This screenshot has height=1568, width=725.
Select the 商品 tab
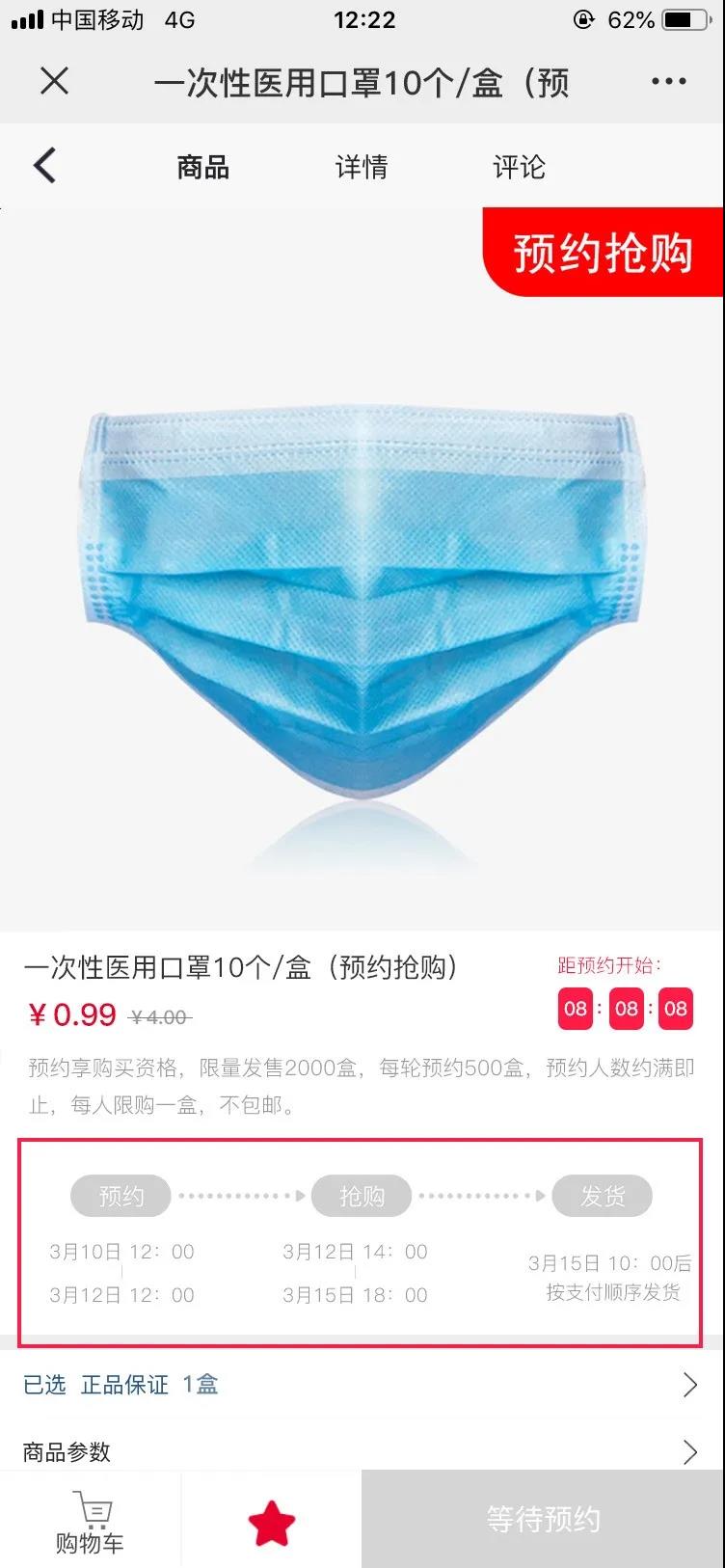(201, 166)
